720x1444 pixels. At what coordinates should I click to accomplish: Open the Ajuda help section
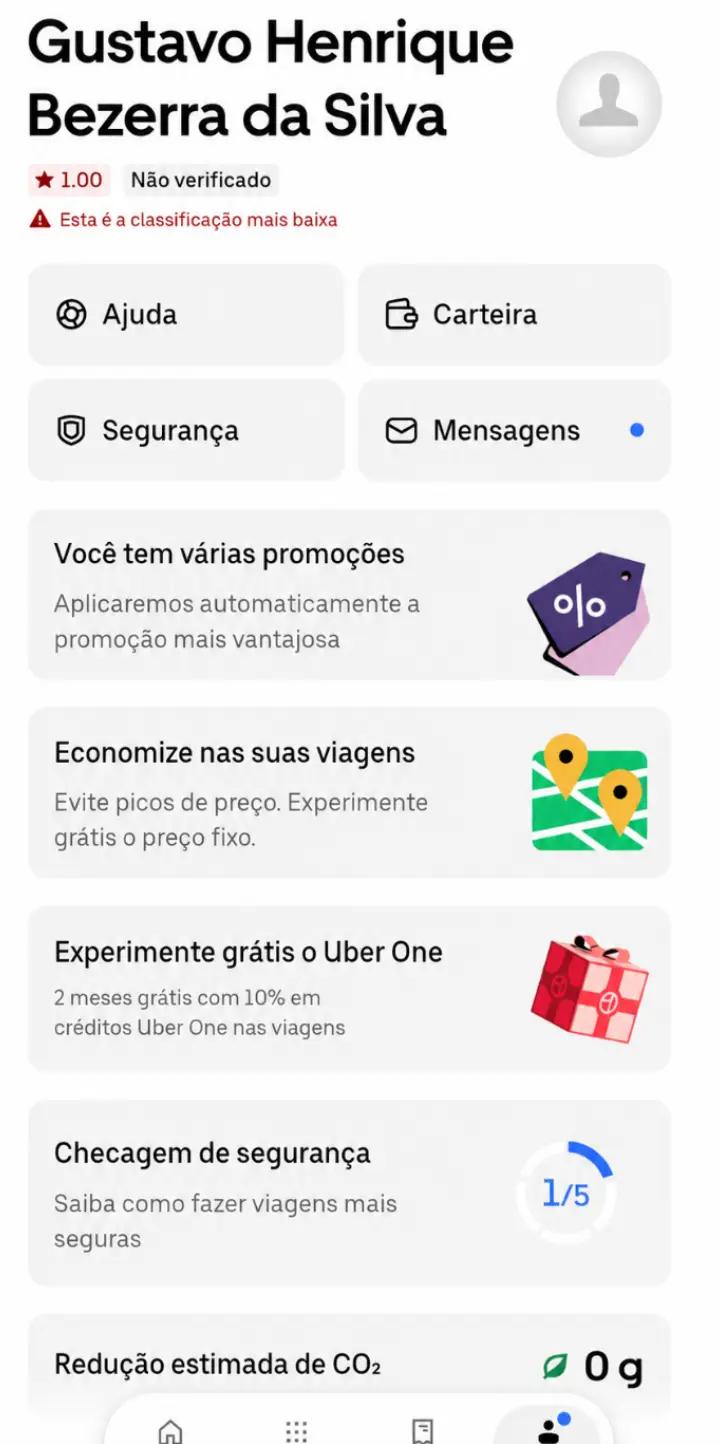(186, 314)
